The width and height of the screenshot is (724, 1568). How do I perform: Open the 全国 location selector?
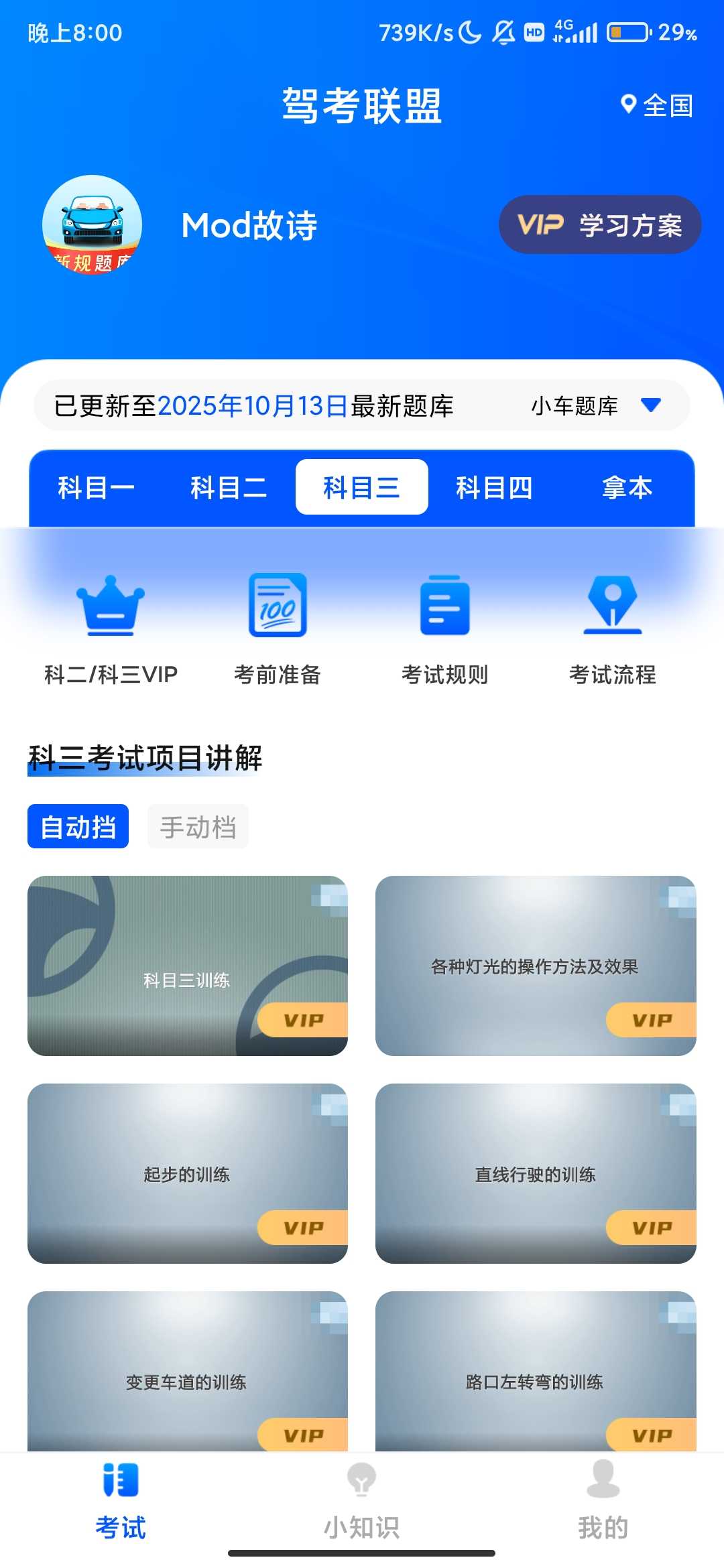coord(657,105)
